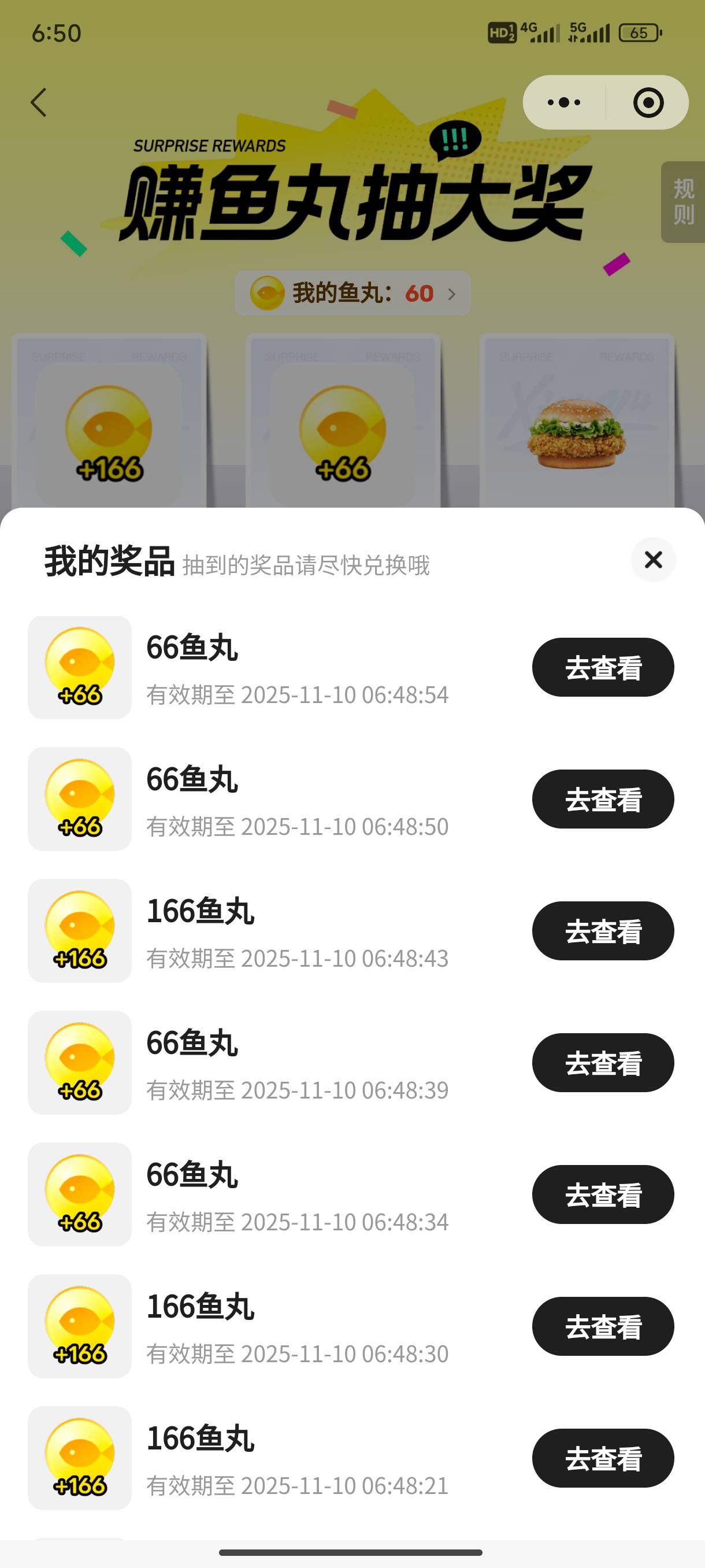Open 去查看 for 166鱼丸 expiring 06:48:43
The image size is (705, 1568).
(x=602, y=931)
